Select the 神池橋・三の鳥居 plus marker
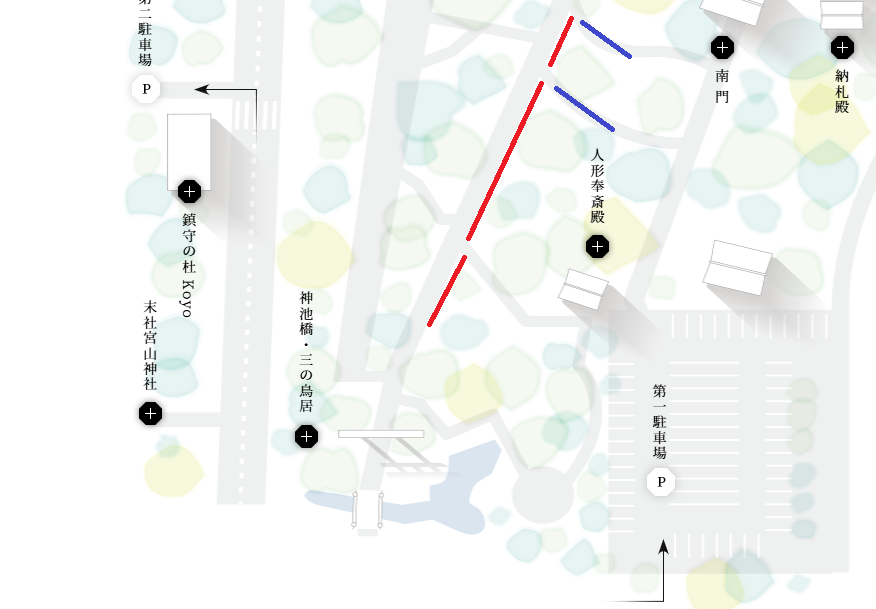The height and width of the screenshot is (609, 876). click(x=306, y=436)
